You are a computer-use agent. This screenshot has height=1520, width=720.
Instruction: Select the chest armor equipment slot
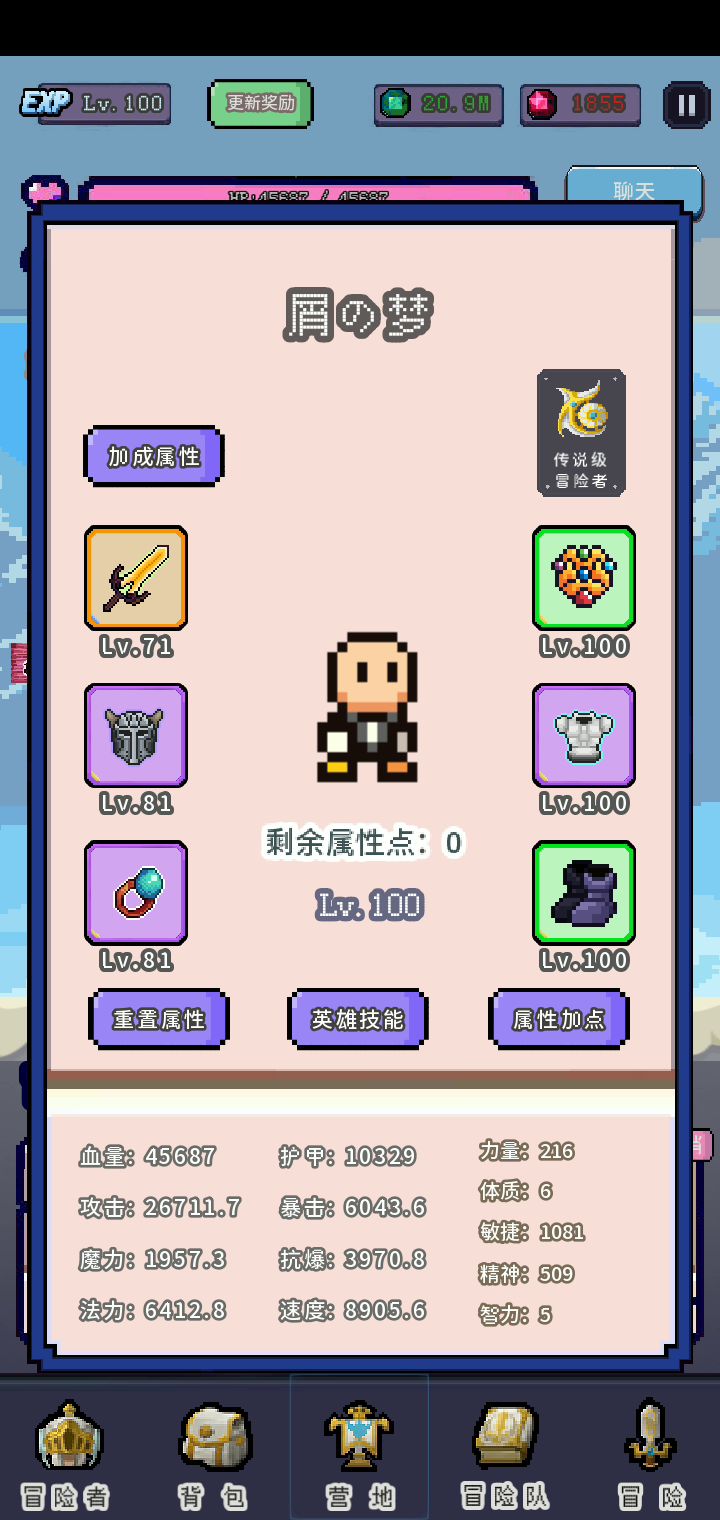tap(584, 735)
